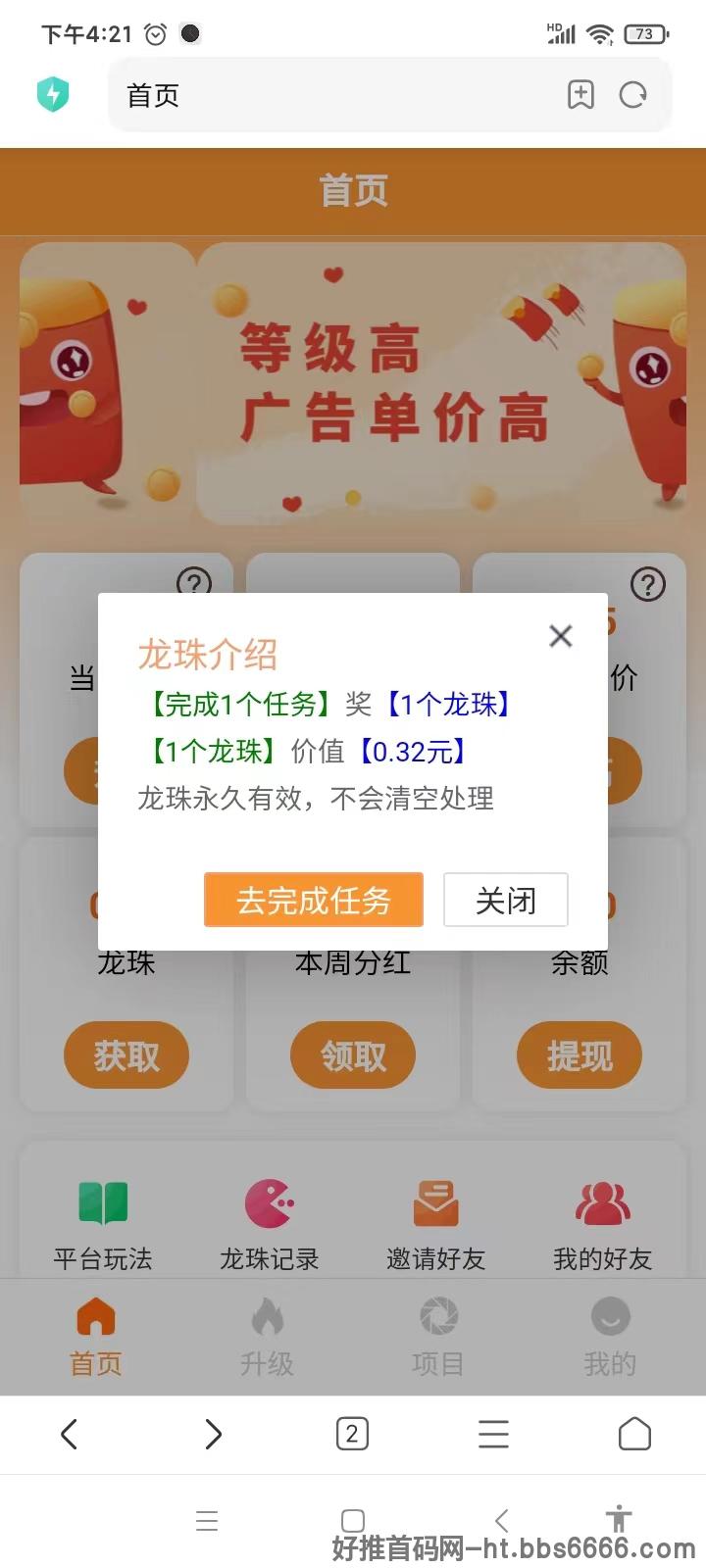The image size is (706, 1568).
Task: Dismiss the dialog using 关闭
Action: pos(506,900)
